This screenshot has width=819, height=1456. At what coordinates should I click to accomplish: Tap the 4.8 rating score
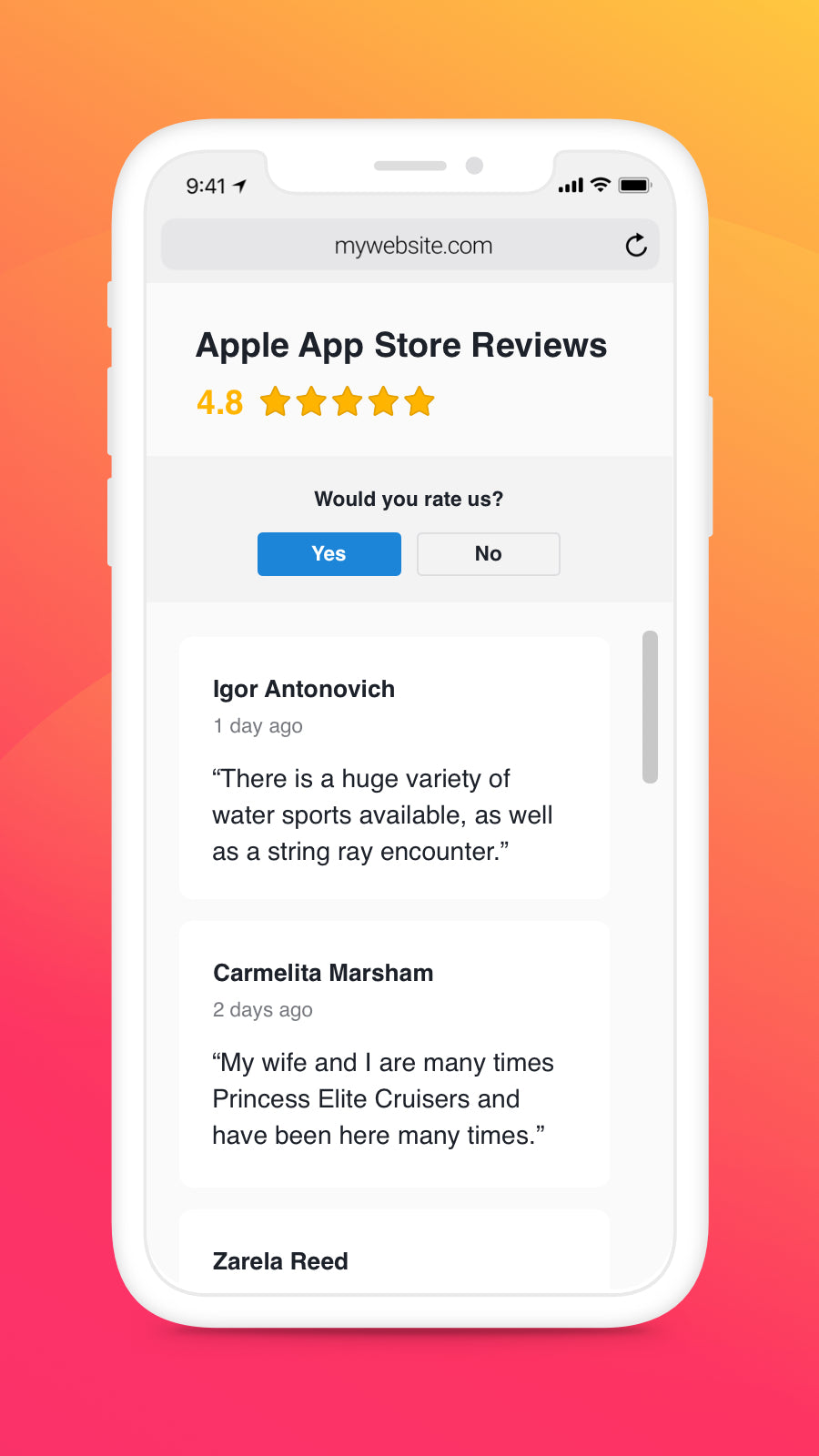point(219,401)
